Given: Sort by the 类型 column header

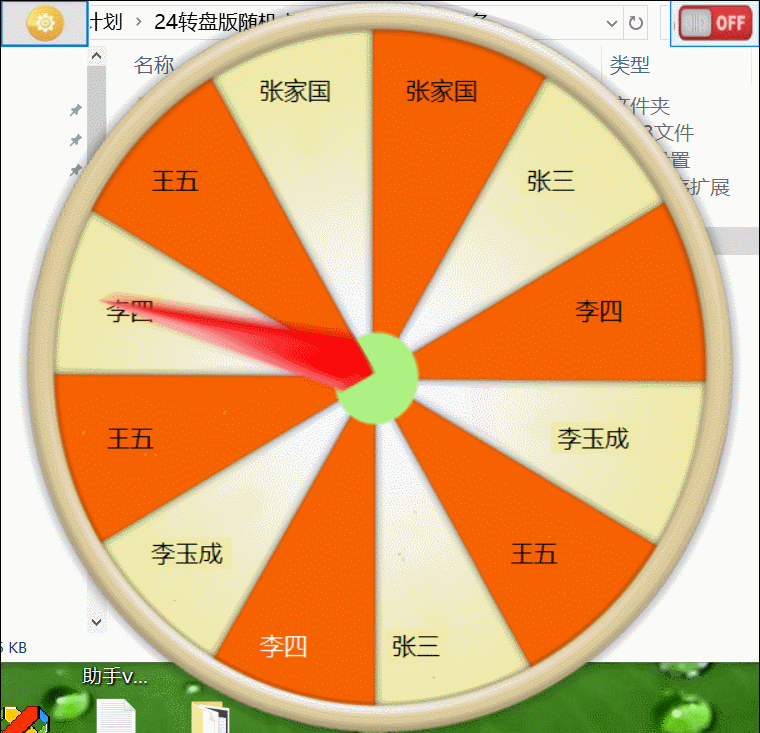Looking at the screenshot, I should [x=630, y=65].
